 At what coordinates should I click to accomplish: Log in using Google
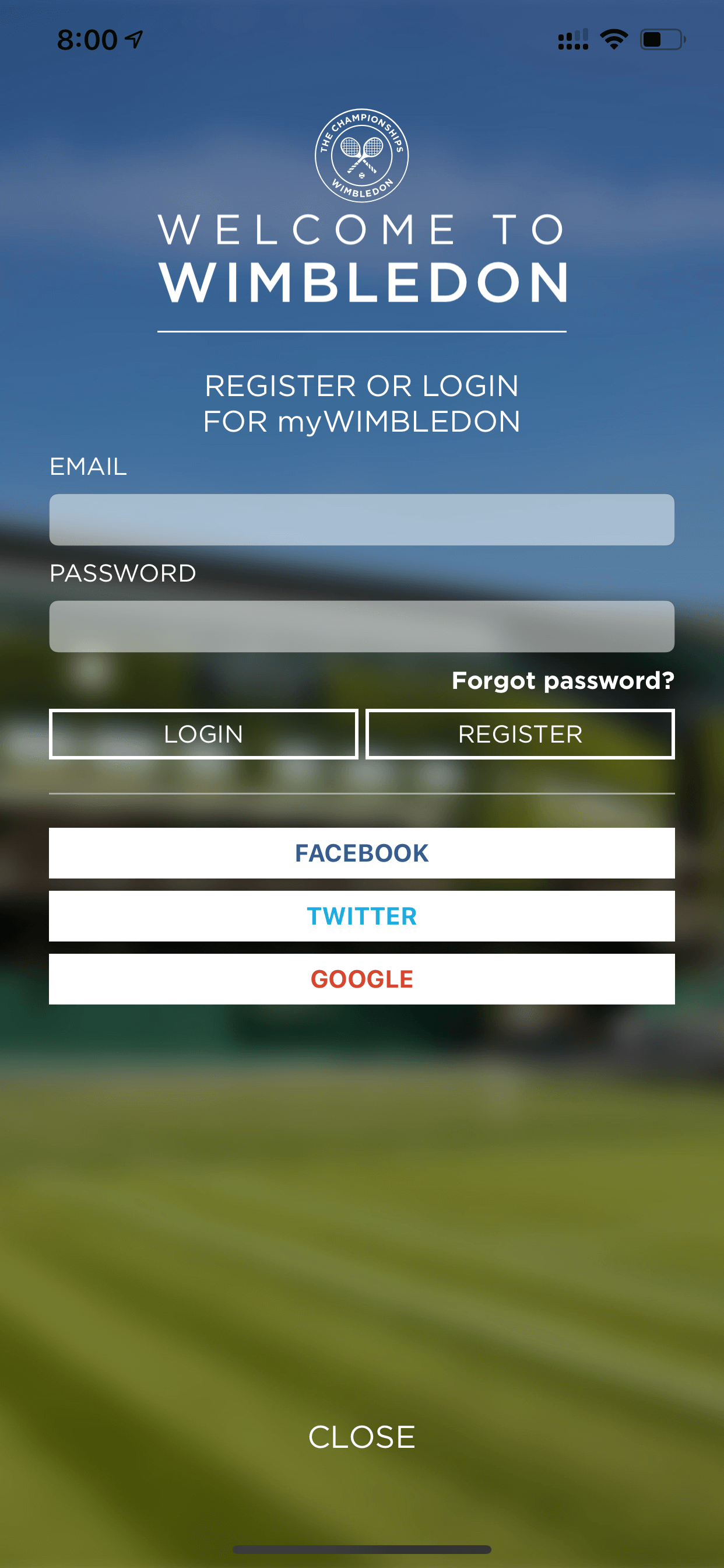pos(361,978)
